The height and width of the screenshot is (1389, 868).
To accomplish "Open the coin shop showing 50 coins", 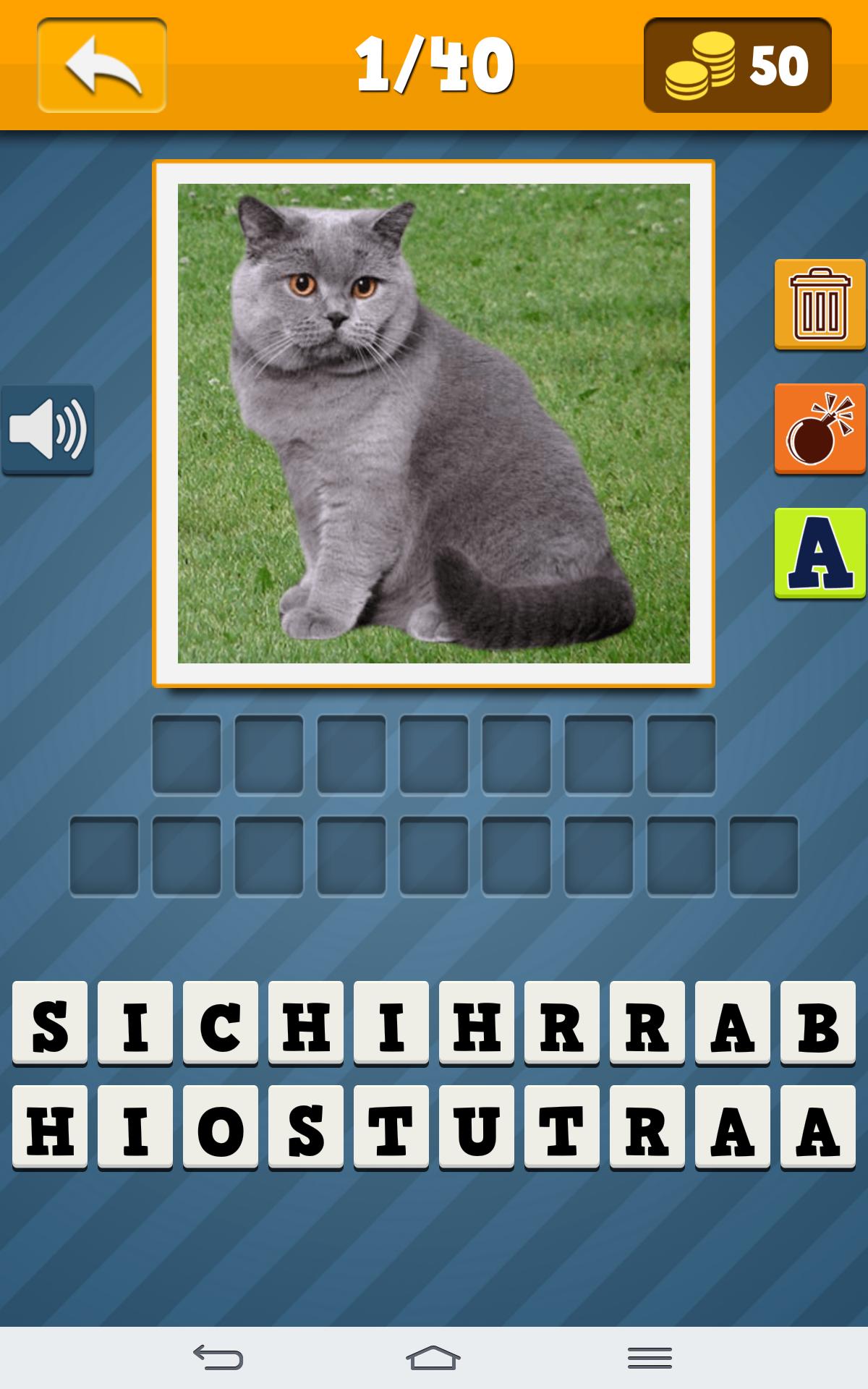I will (737, 66).
